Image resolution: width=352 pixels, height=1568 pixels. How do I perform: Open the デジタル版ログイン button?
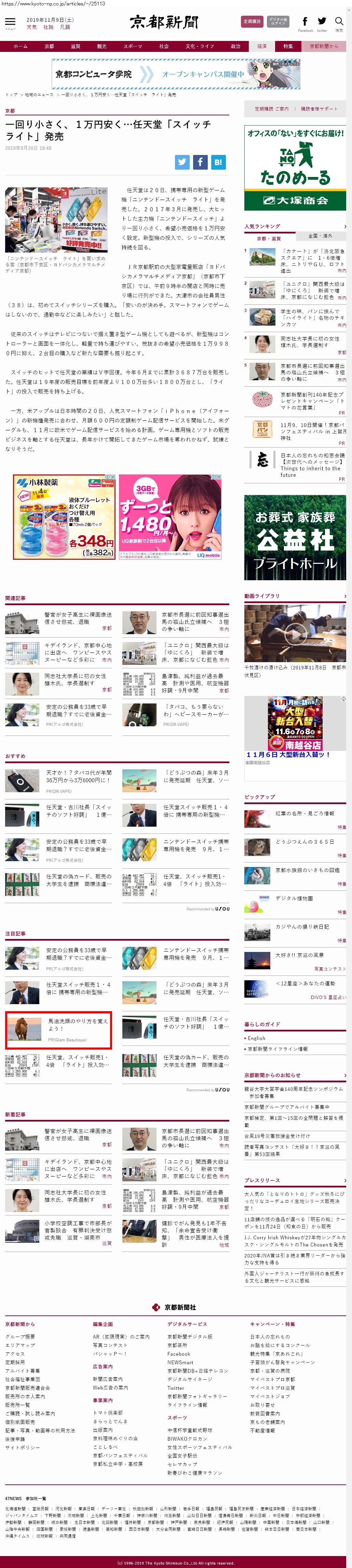pyautogui.click(x=278, y=21)
